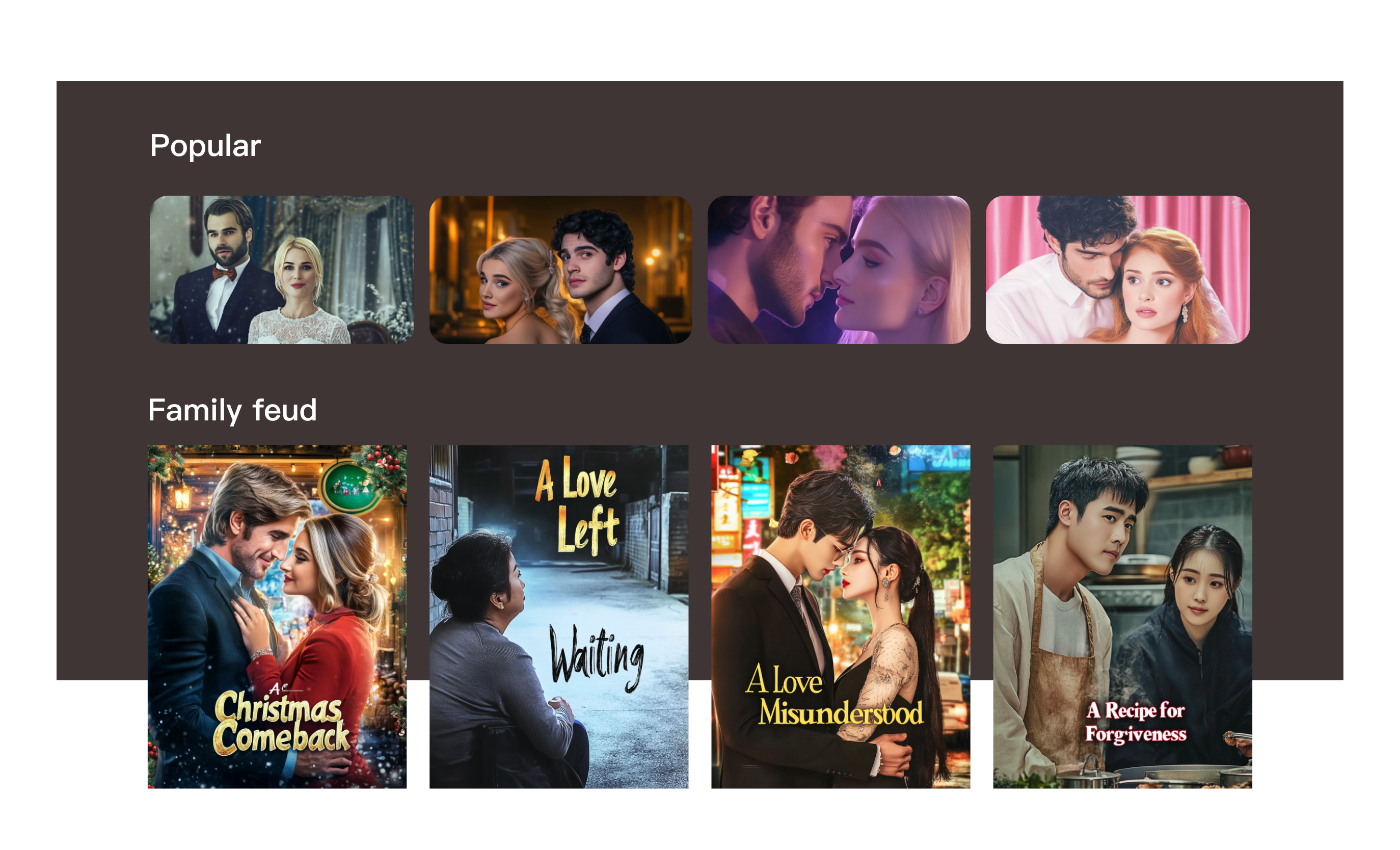Open the Popular card with bow-tie man in snow

tap(281, 269)
